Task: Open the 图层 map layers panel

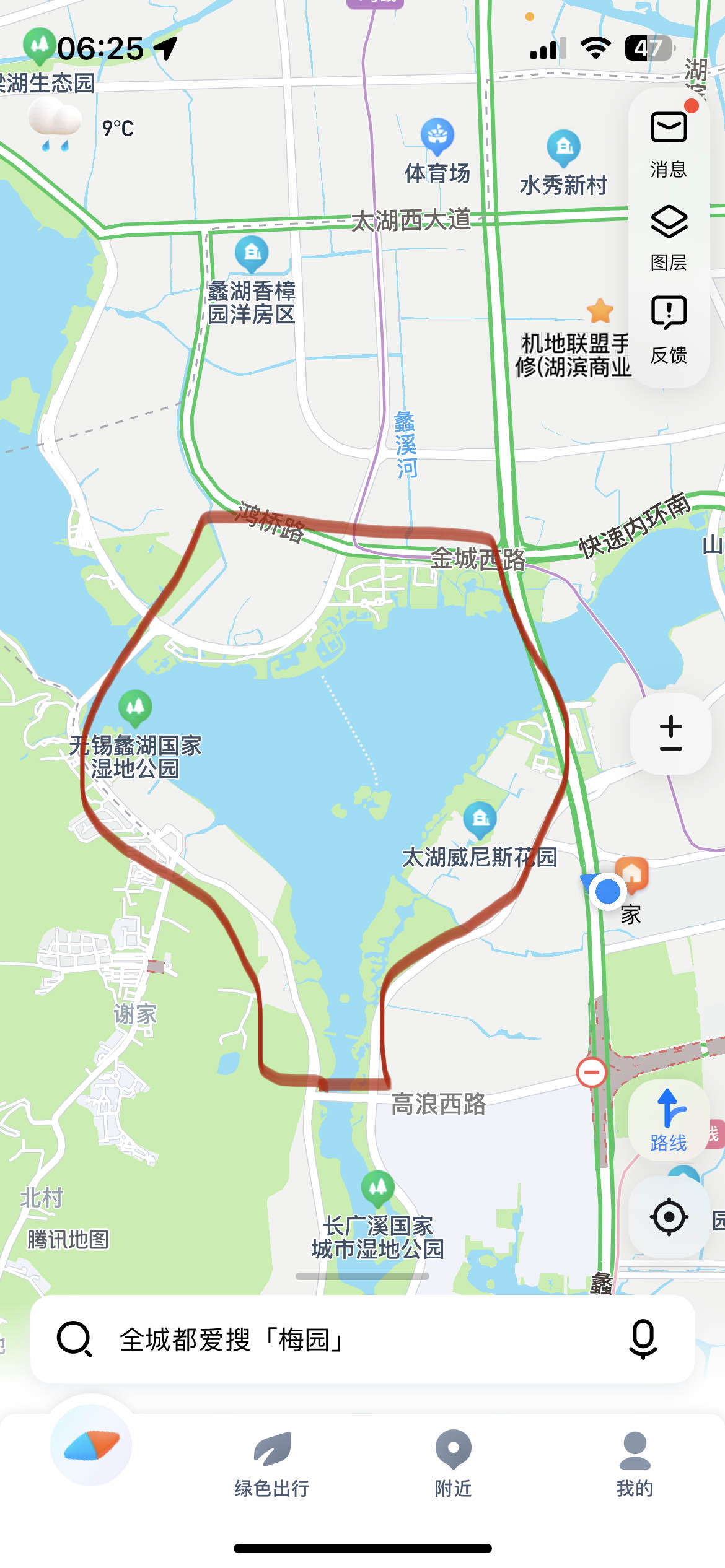Action: [669, 237]
